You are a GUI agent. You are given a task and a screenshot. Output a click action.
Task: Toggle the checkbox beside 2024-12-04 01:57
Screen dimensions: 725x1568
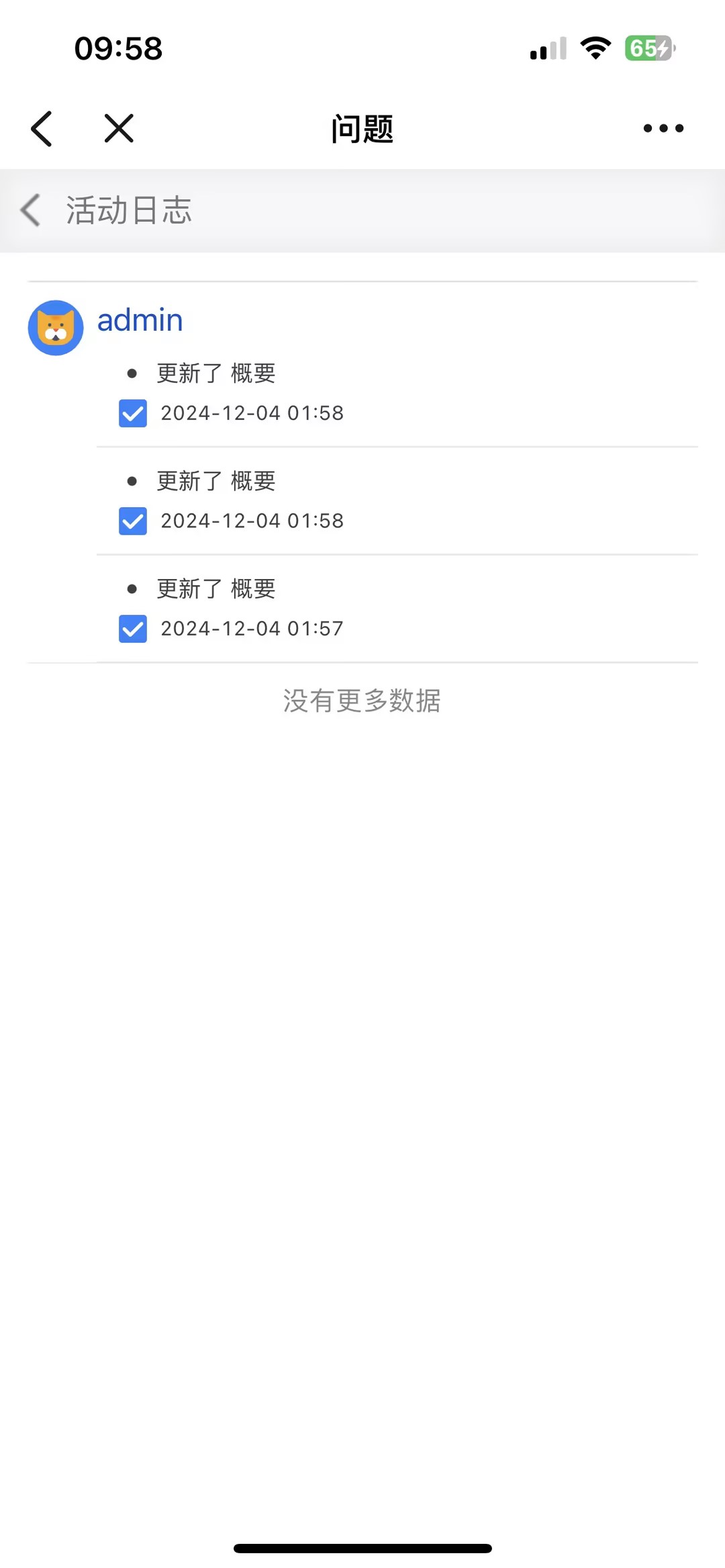tap(133, 629)
